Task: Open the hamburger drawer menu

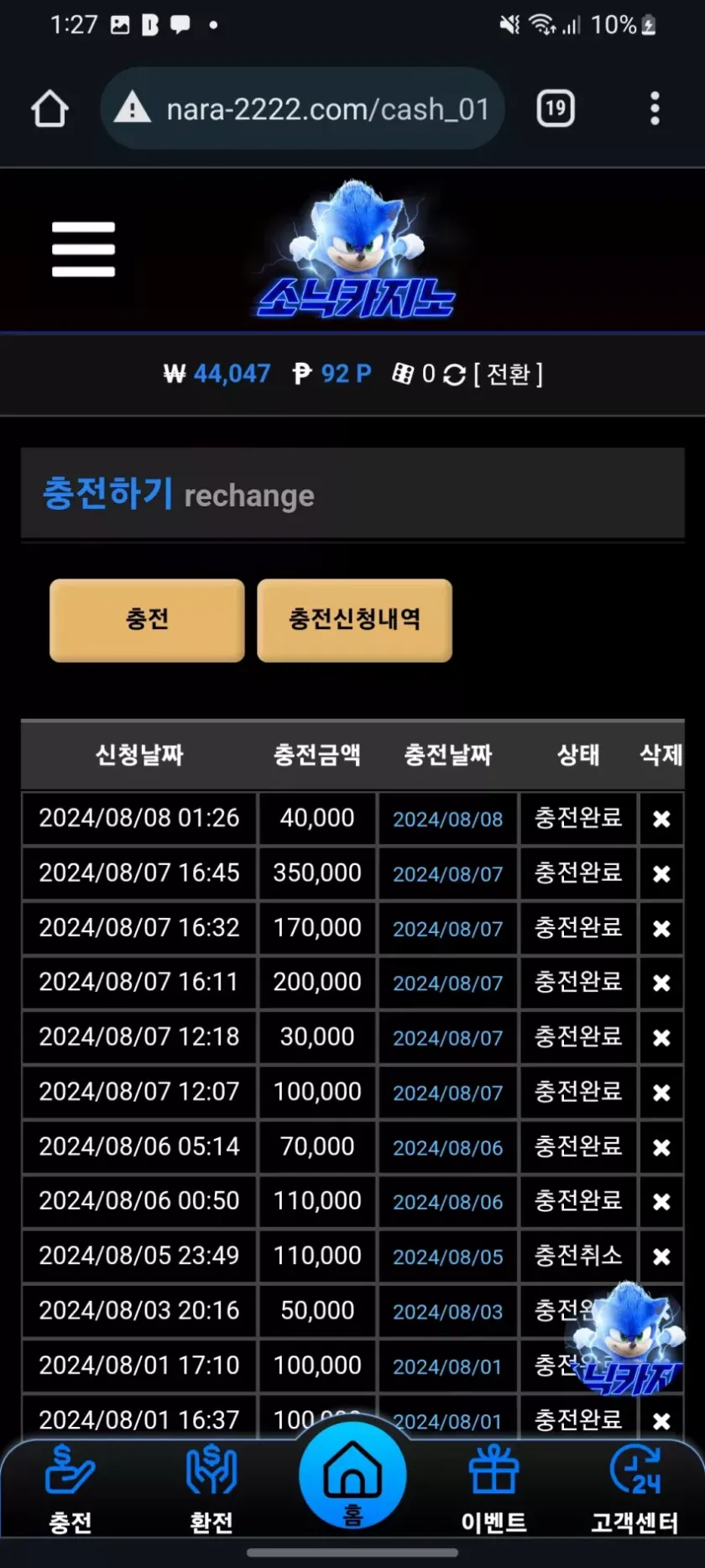Action: pyautogui.click(x=83, y=249)
